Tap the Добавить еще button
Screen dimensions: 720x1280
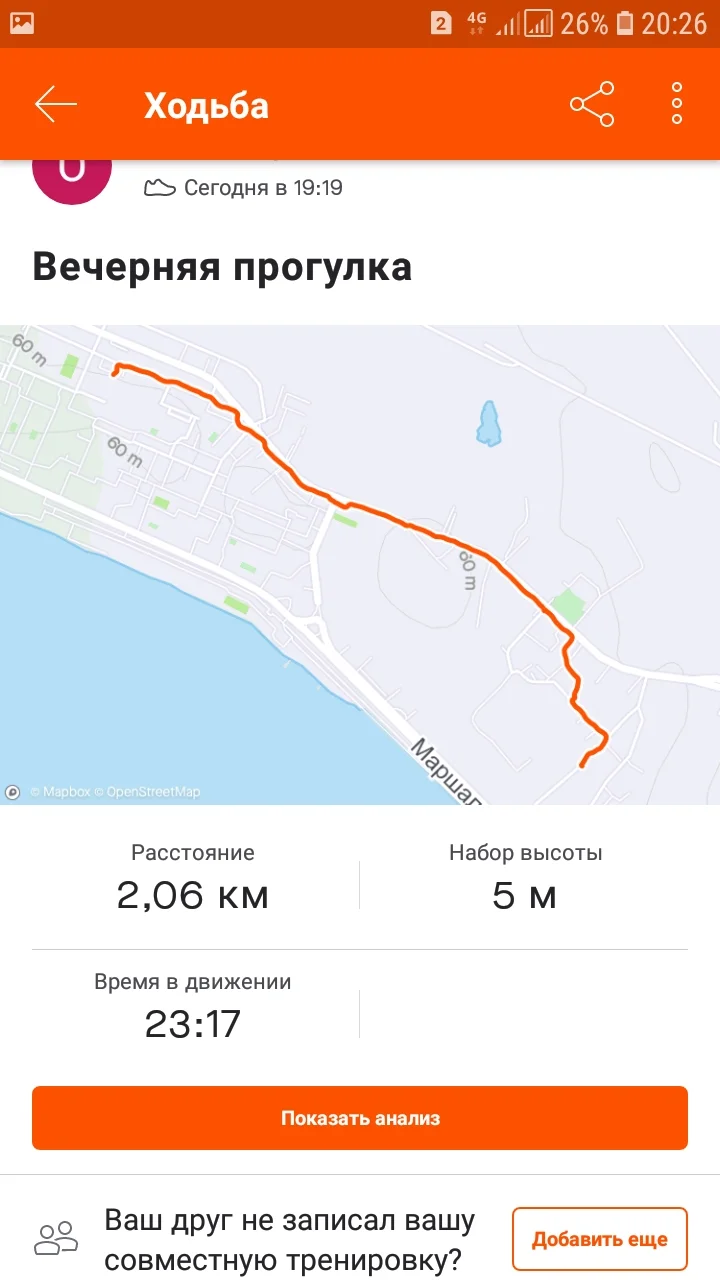click(x=599, y=1238)
